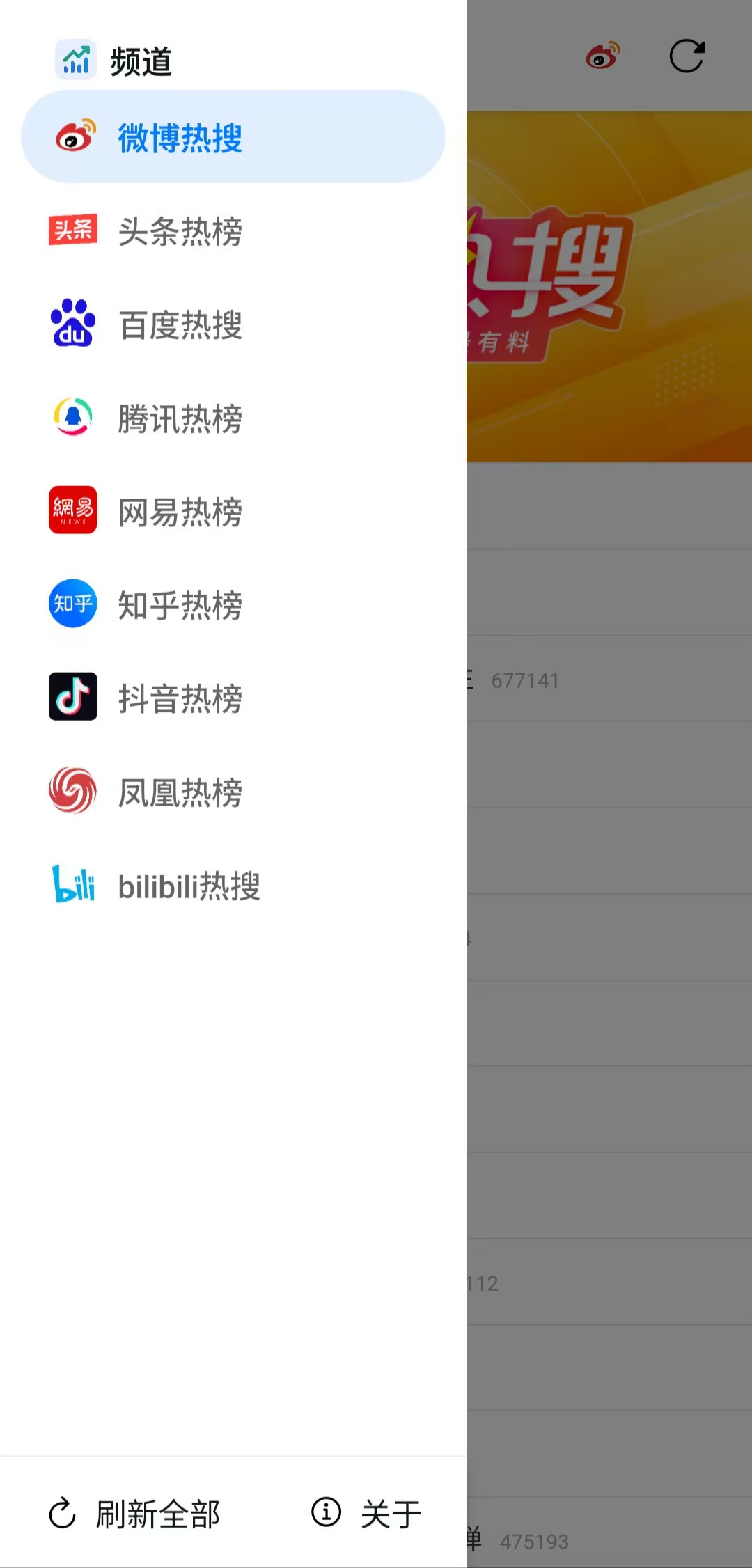Tap the Tencent hot list icon
The height and width of the screenshot is (1568, 752).
pyautogui.click(x=72, y=417)
